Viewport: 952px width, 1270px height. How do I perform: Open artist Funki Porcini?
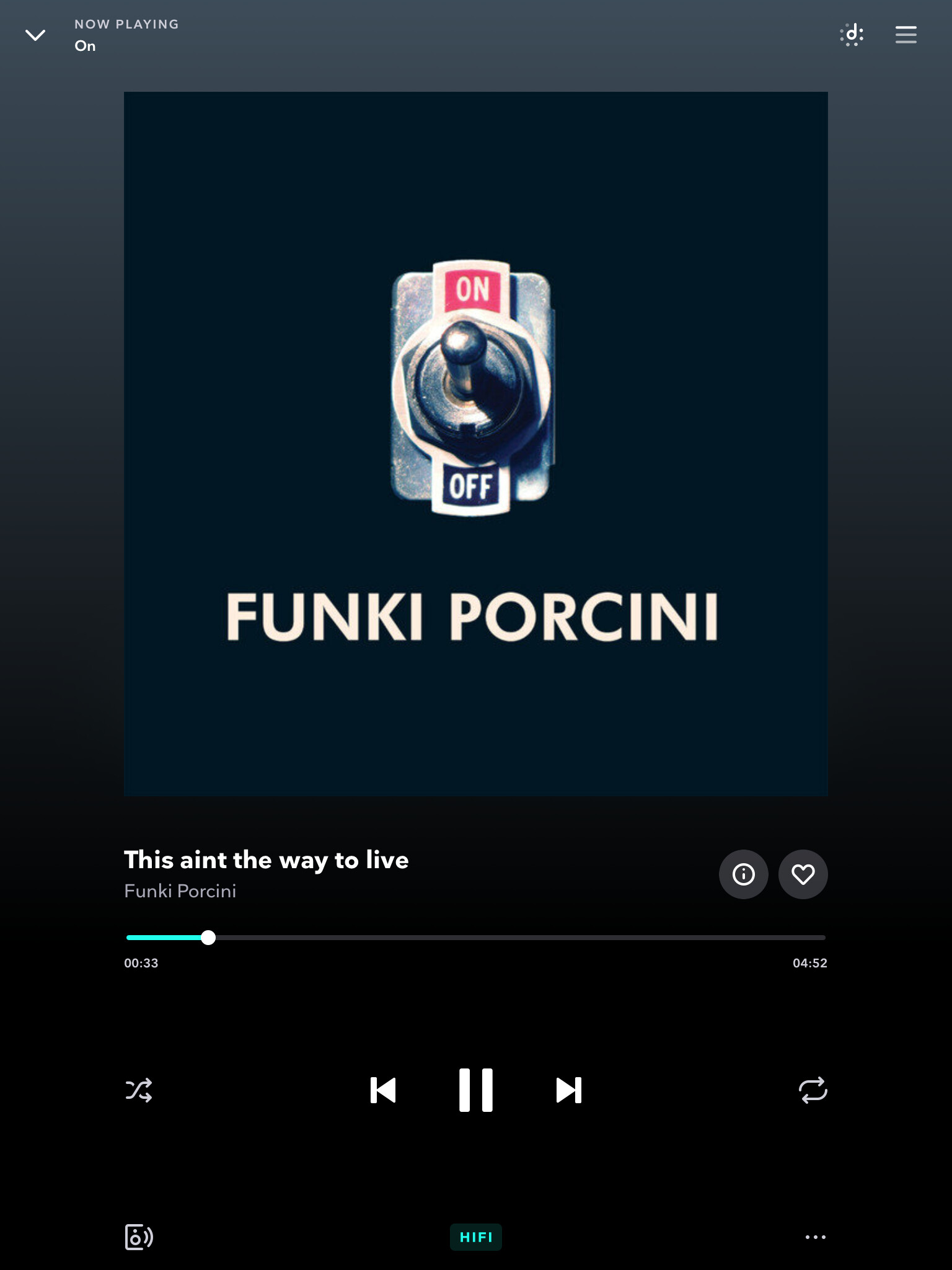point(180,891)
